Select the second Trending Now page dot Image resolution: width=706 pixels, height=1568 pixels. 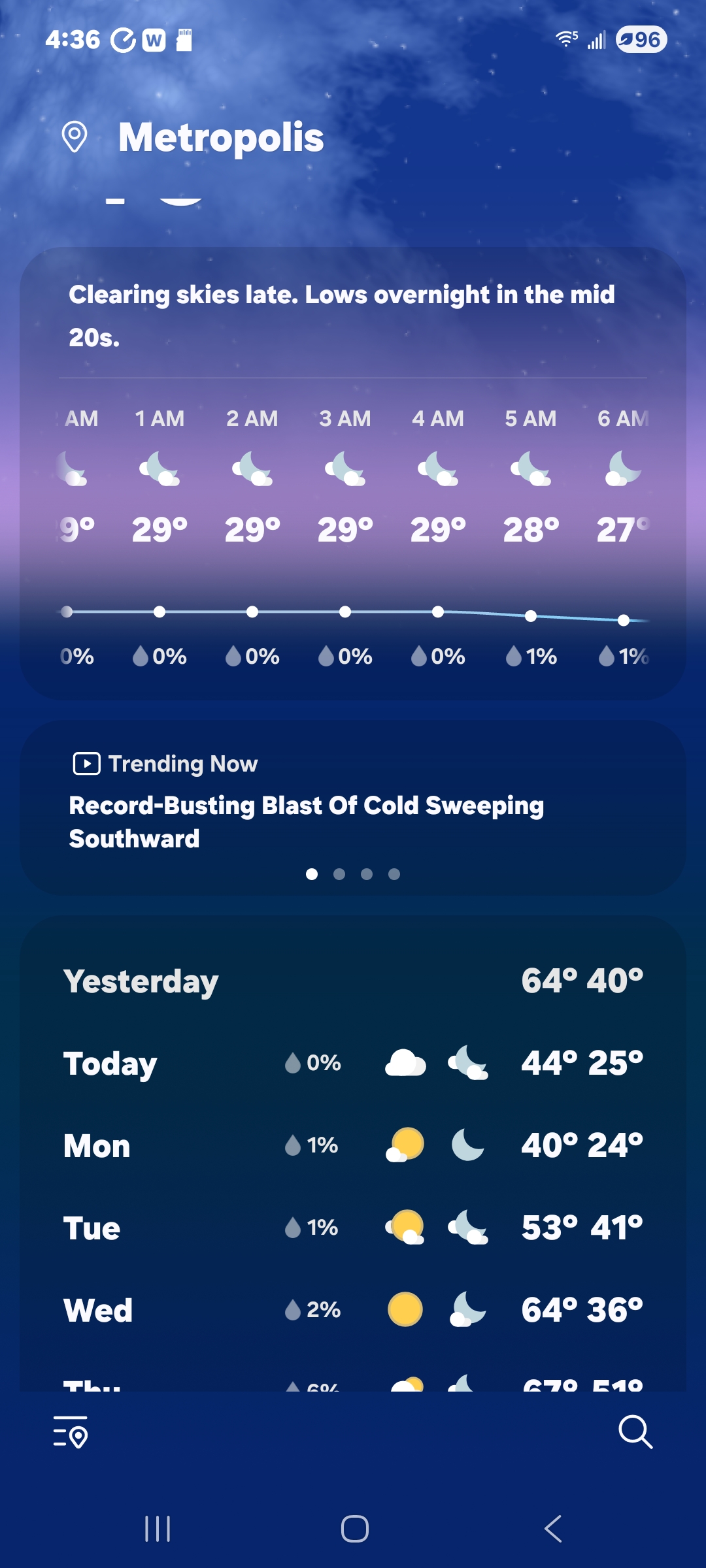click(339, 874)
